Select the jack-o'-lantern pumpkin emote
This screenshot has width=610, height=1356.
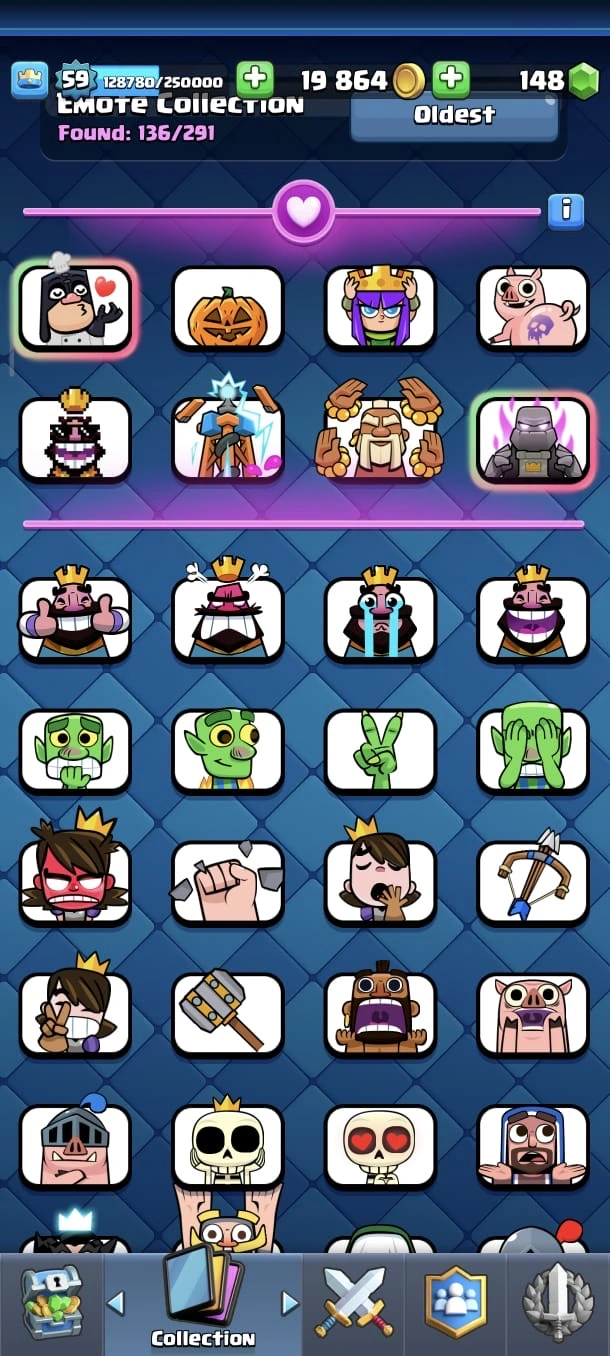(x=228, y=309)
